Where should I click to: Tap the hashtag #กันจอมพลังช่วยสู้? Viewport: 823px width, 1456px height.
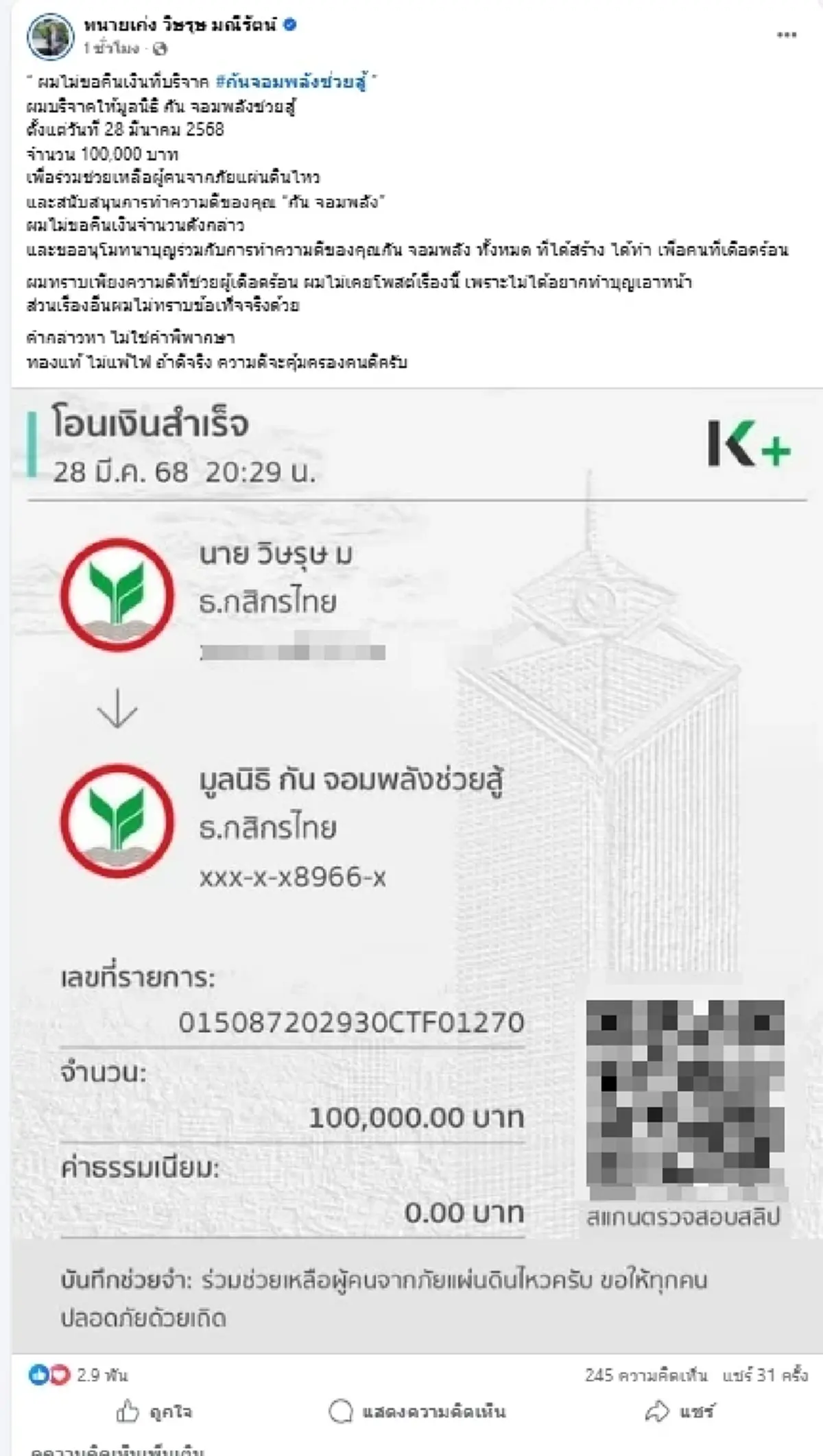tap(291, 82)
